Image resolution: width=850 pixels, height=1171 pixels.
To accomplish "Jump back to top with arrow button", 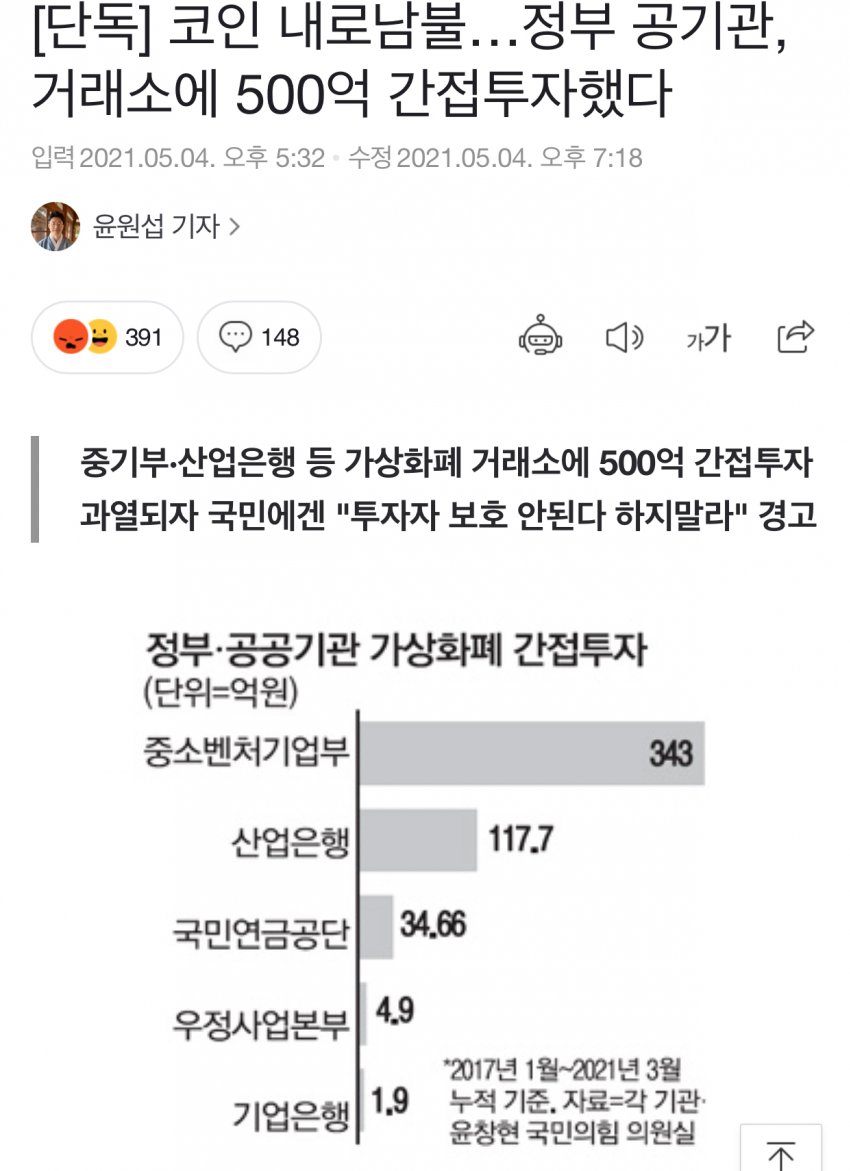I will [780, 1150].
